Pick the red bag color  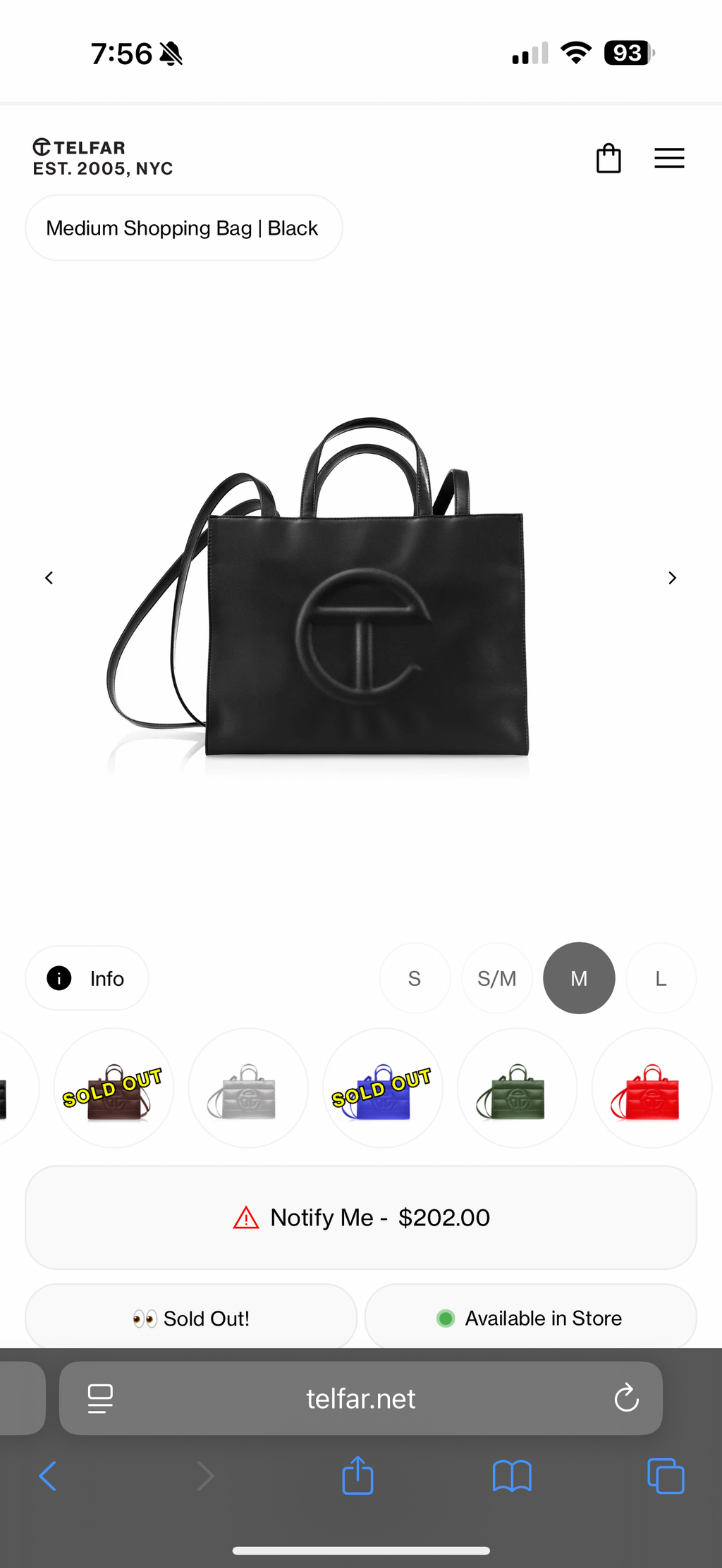[651, 1088]
